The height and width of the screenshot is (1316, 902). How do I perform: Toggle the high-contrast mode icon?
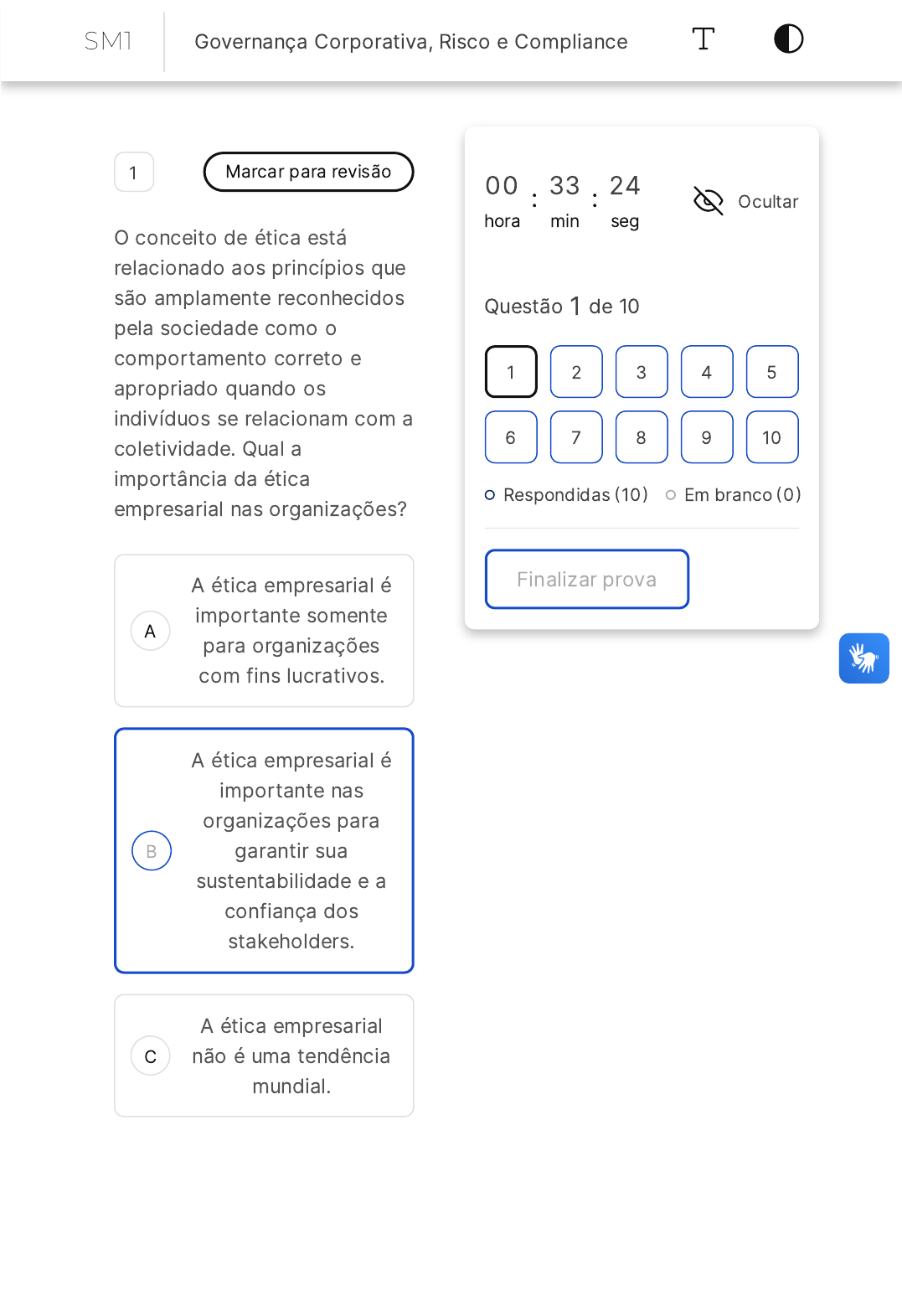click(788, 39)
